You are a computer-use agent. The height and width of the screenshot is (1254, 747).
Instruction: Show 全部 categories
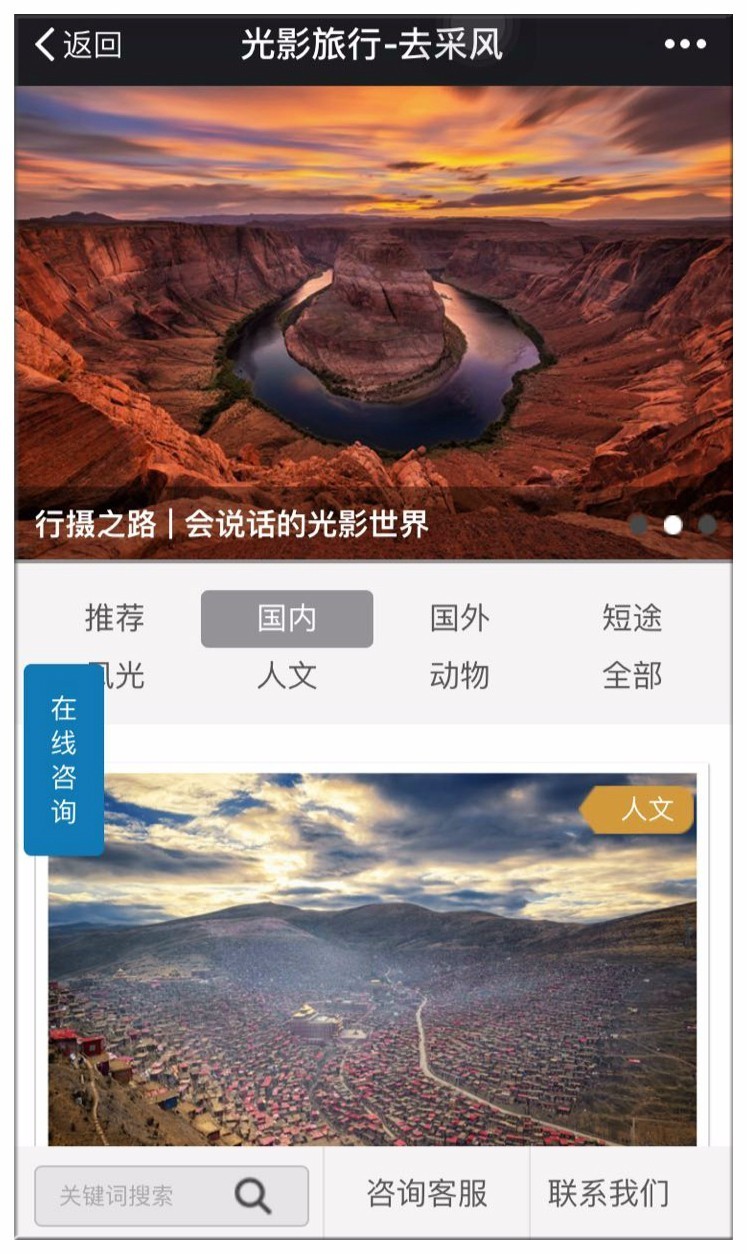click(632, 676)
